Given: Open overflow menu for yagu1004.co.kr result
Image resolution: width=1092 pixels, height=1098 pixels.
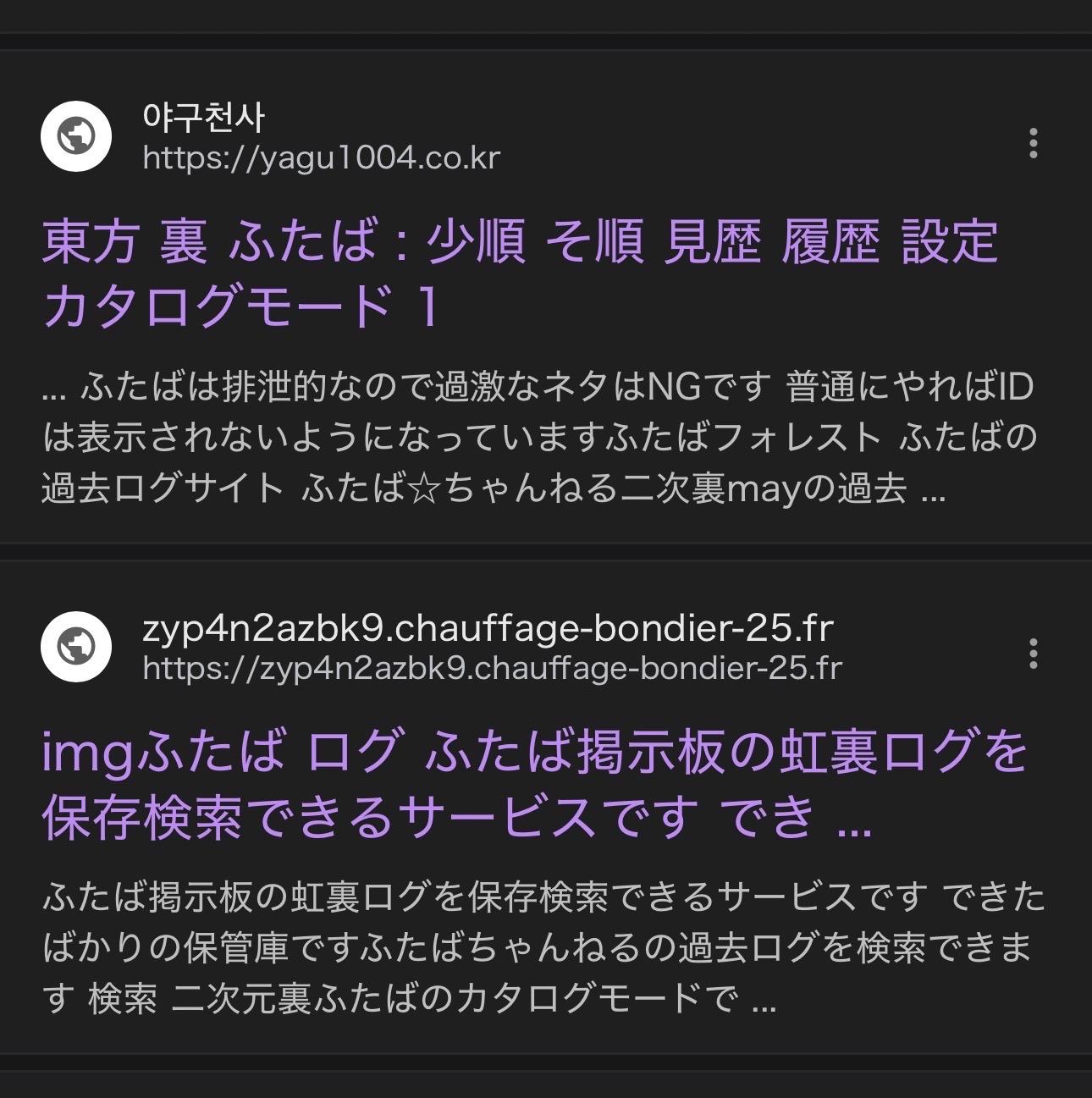Looking at the screenshot, I should (x=1033, y=144).
